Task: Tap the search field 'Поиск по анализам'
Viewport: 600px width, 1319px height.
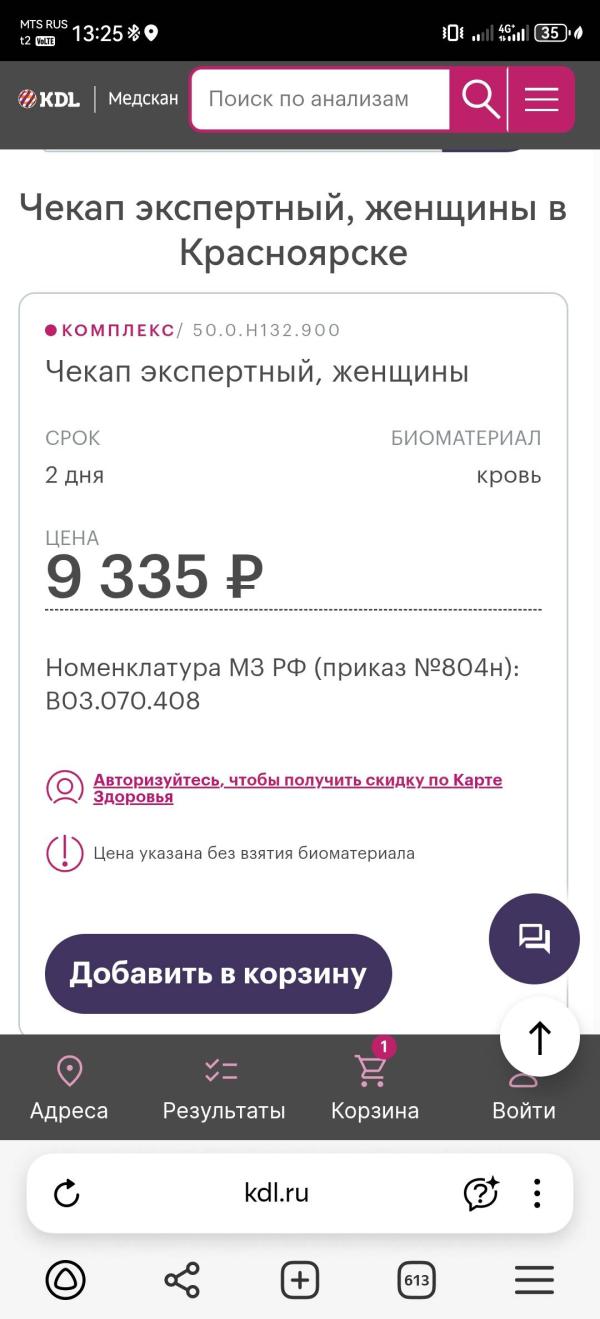Action: [x=320, y=99]
